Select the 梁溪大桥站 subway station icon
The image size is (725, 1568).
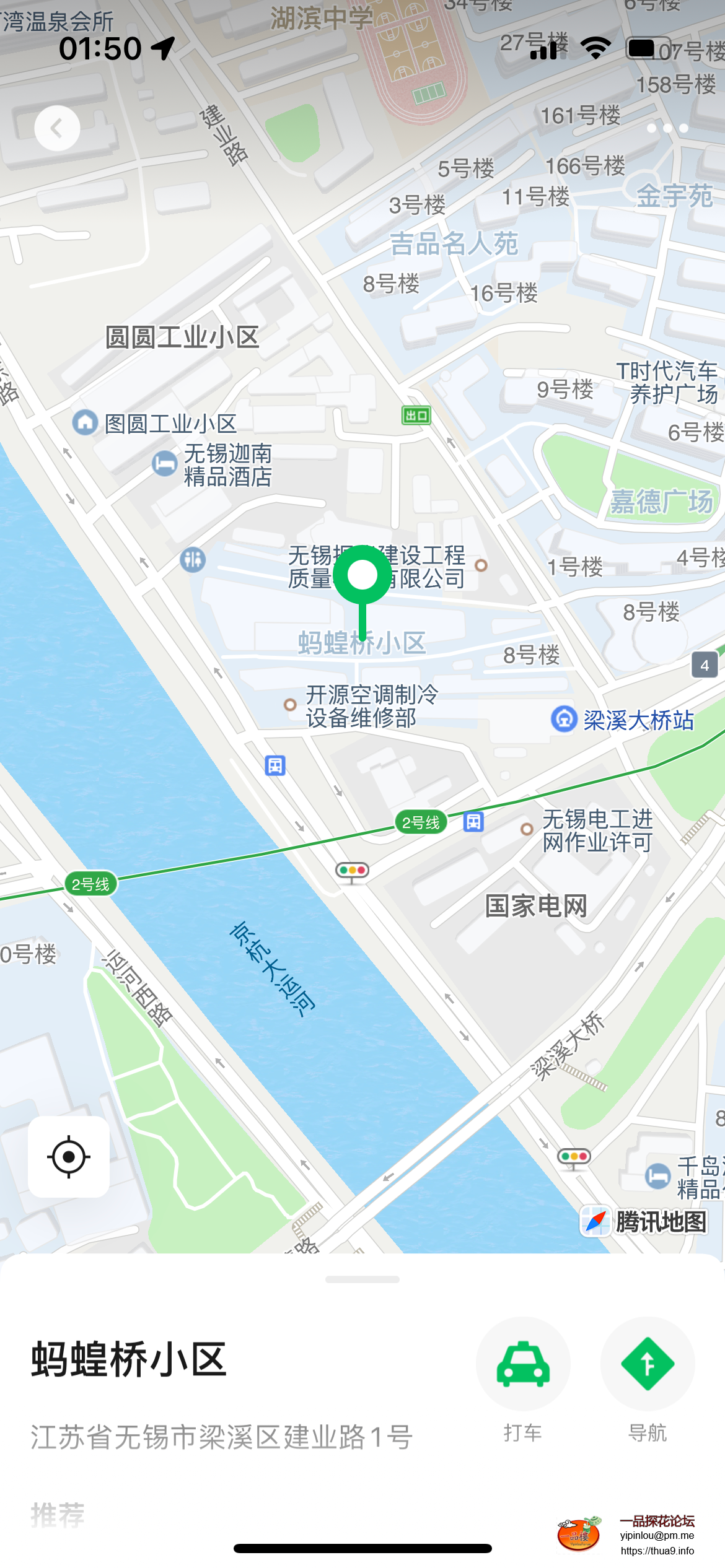[x=565, y=719]
